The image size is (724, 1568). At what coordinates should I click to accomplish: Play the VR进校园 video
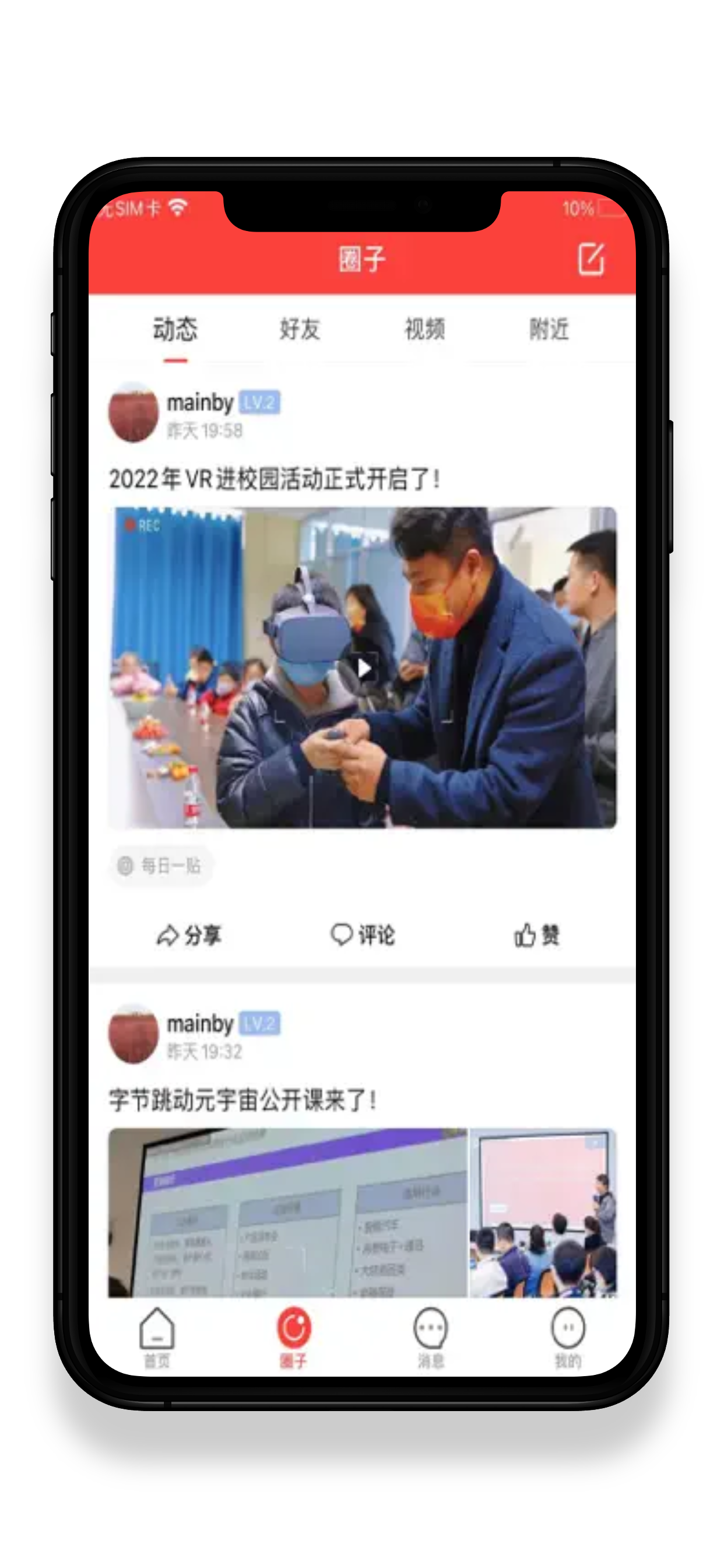click(x=364, y=668)
